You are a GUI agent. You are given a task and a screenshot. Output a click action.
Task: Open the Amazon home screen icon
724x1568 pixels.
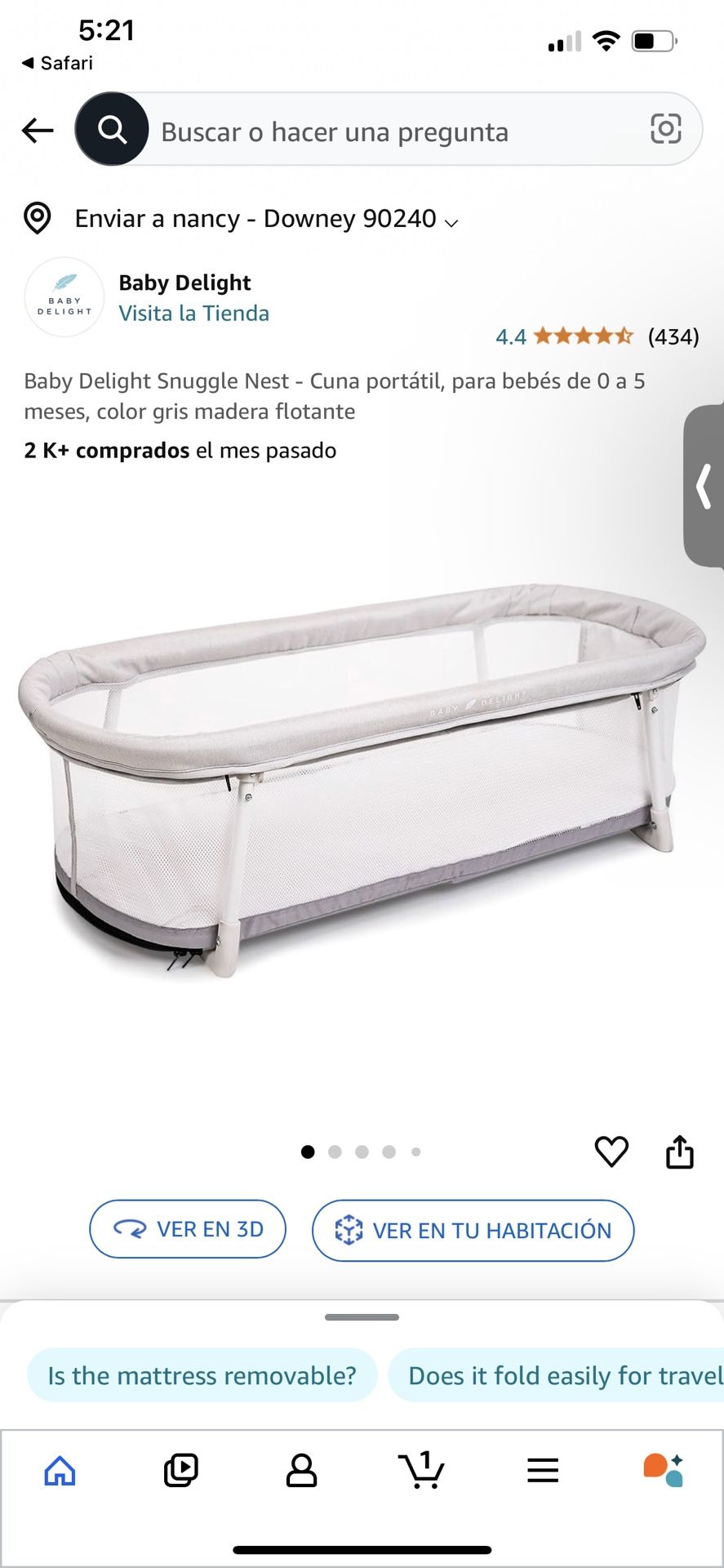click(x=60, y=1468)
